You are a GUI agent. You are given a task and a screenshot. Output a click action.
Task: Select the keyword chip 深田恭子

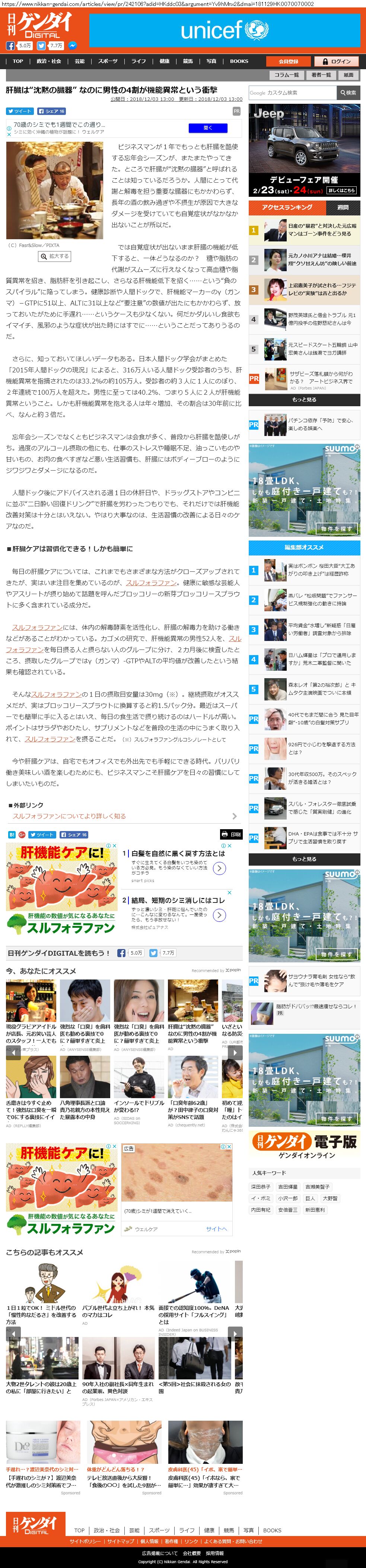261,1186
